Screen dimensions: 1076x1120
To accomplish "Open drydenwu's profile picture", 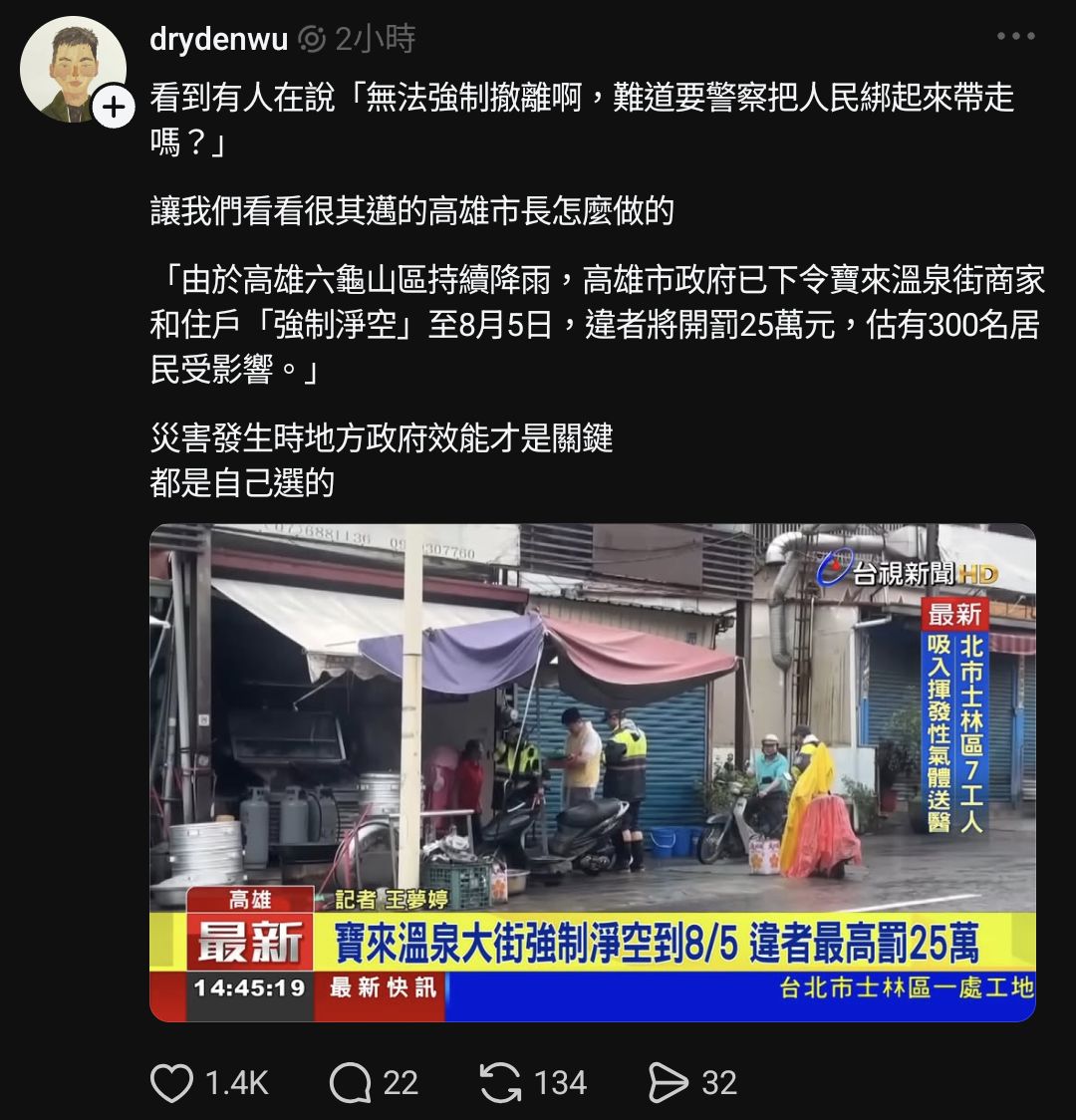I will (72, 68).
